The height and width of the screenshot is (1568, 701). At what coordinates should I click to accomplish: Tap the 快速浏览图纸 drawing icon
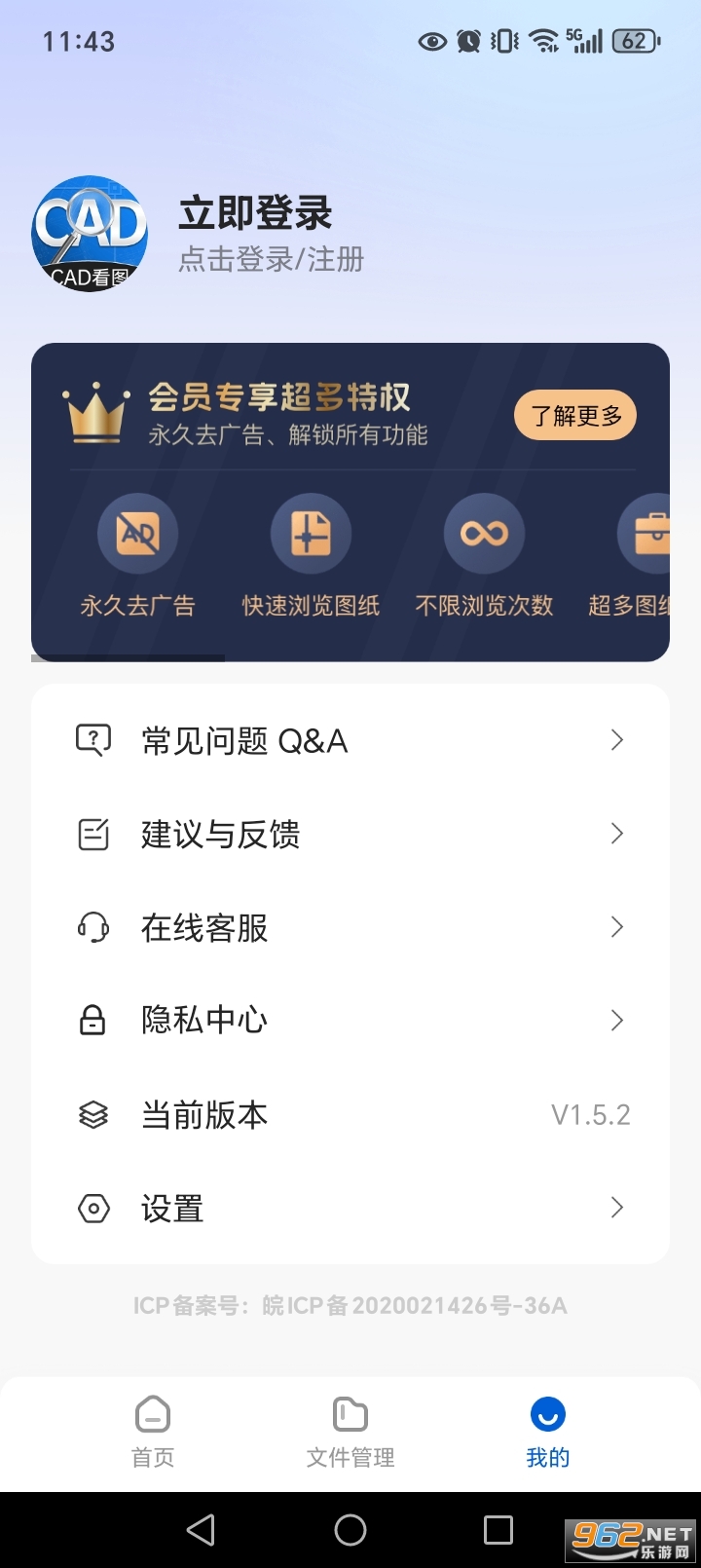coord(310,534)
